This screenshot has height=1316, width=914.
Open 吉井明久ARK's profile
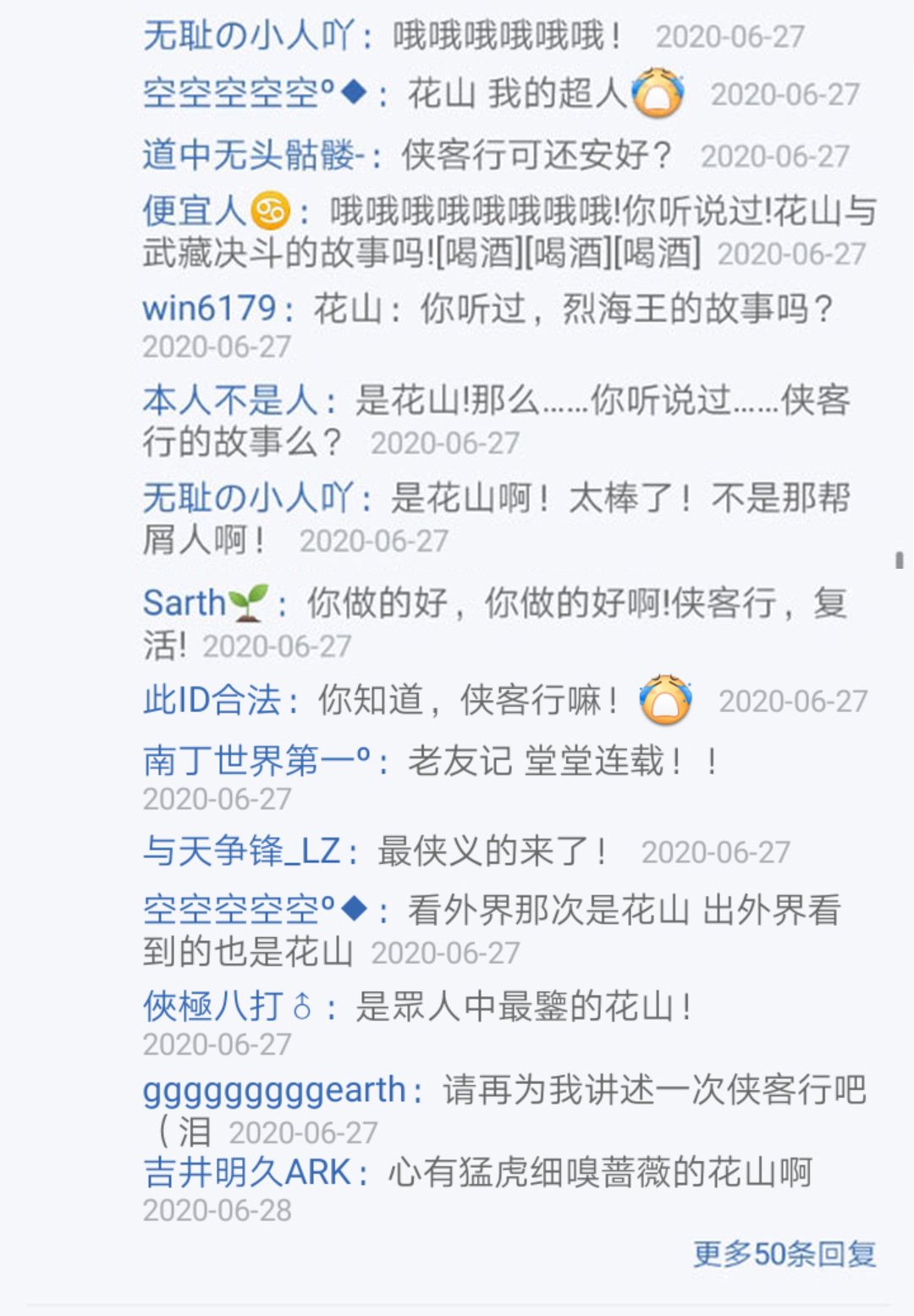point(246,1173)
